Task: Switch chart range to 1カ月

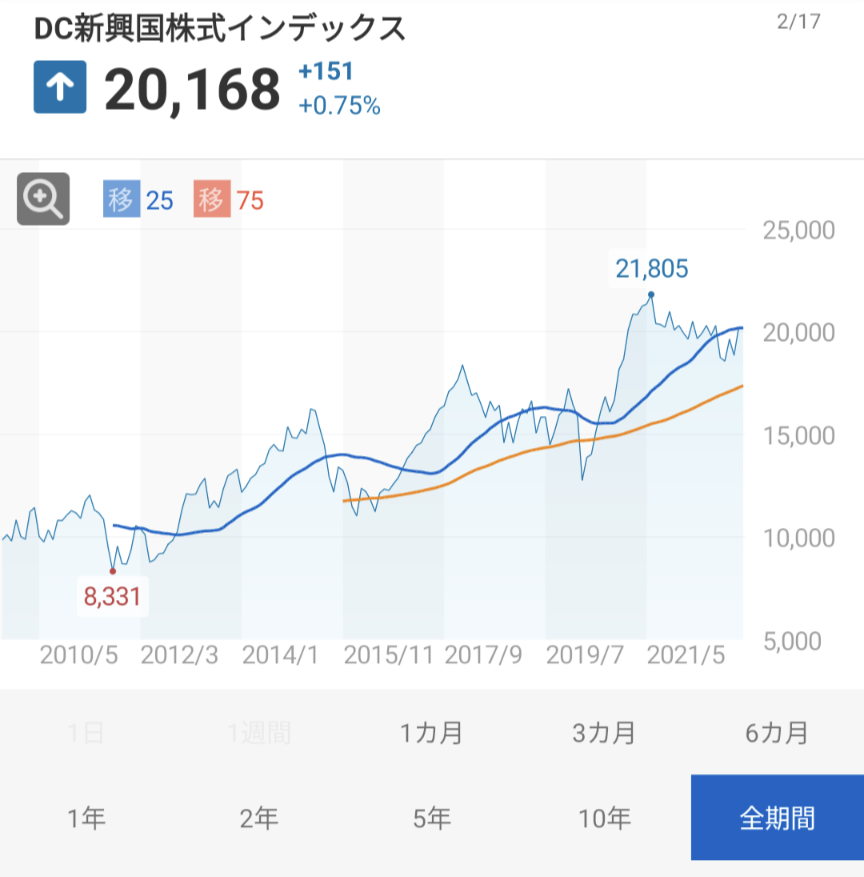Action: click(432, 733)
